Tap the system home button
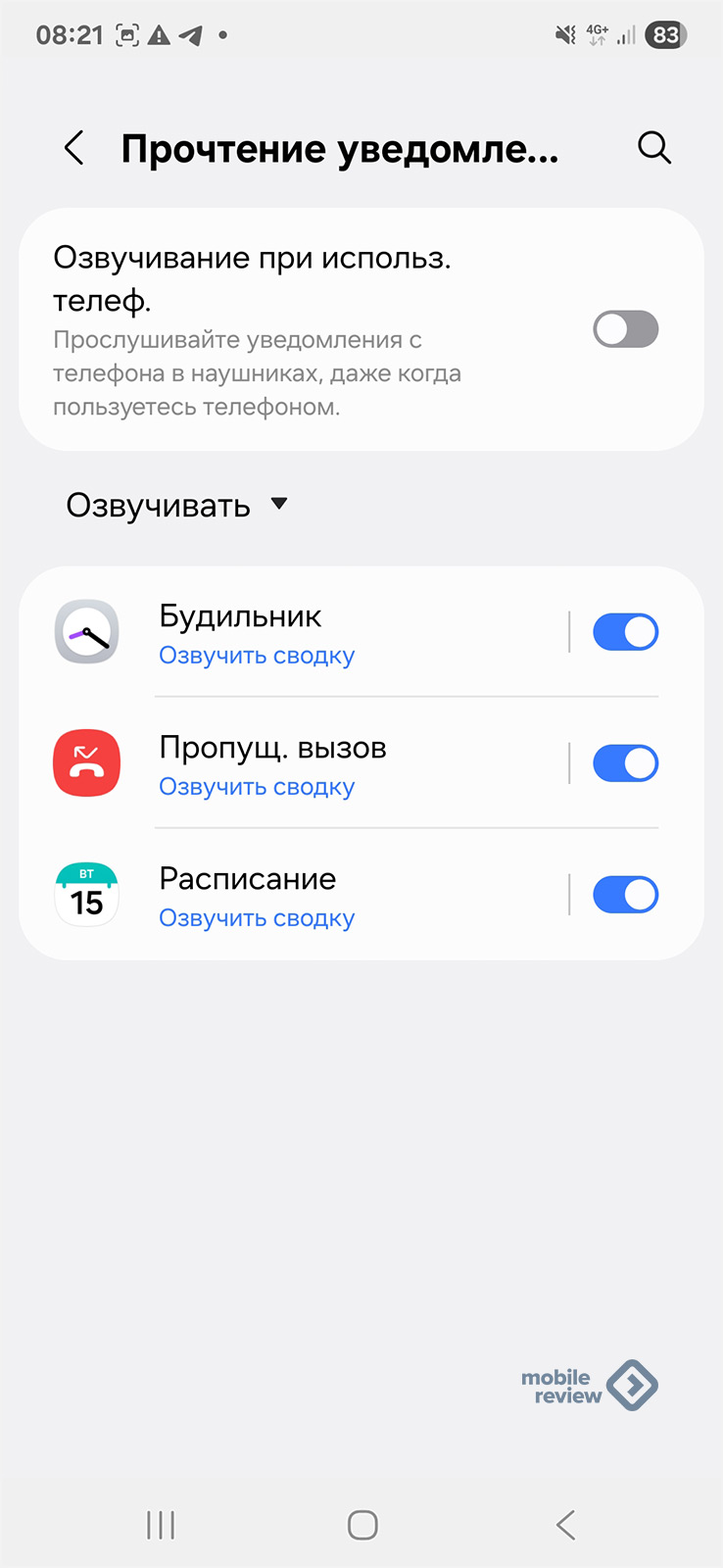The height and width of the screenshot is (1568, 723). (x=362, y=1525)
